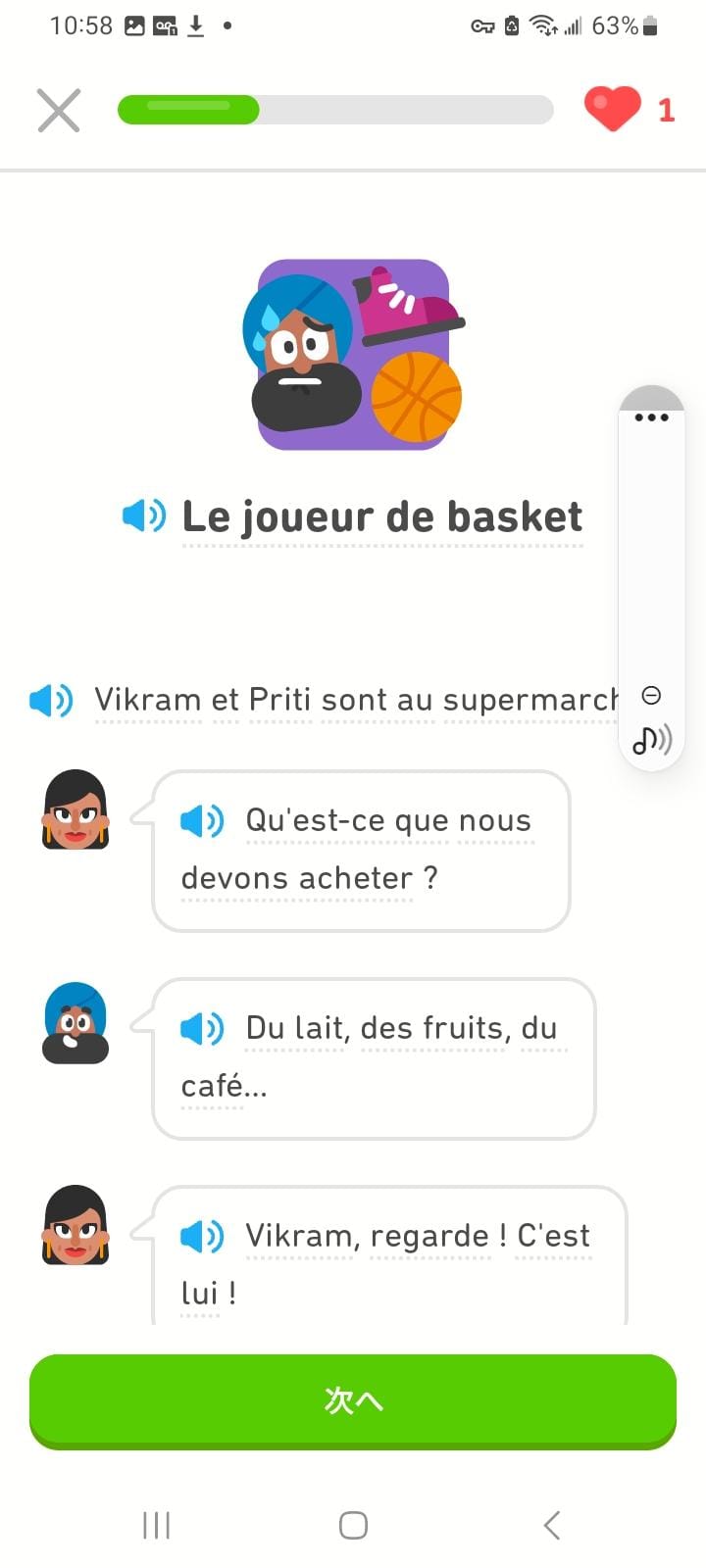Image resolution: width=706 pixels, height=1568 pixels.
Task: Go back using the system back button
Action: pyautogui.click(x=552, y=1525)
